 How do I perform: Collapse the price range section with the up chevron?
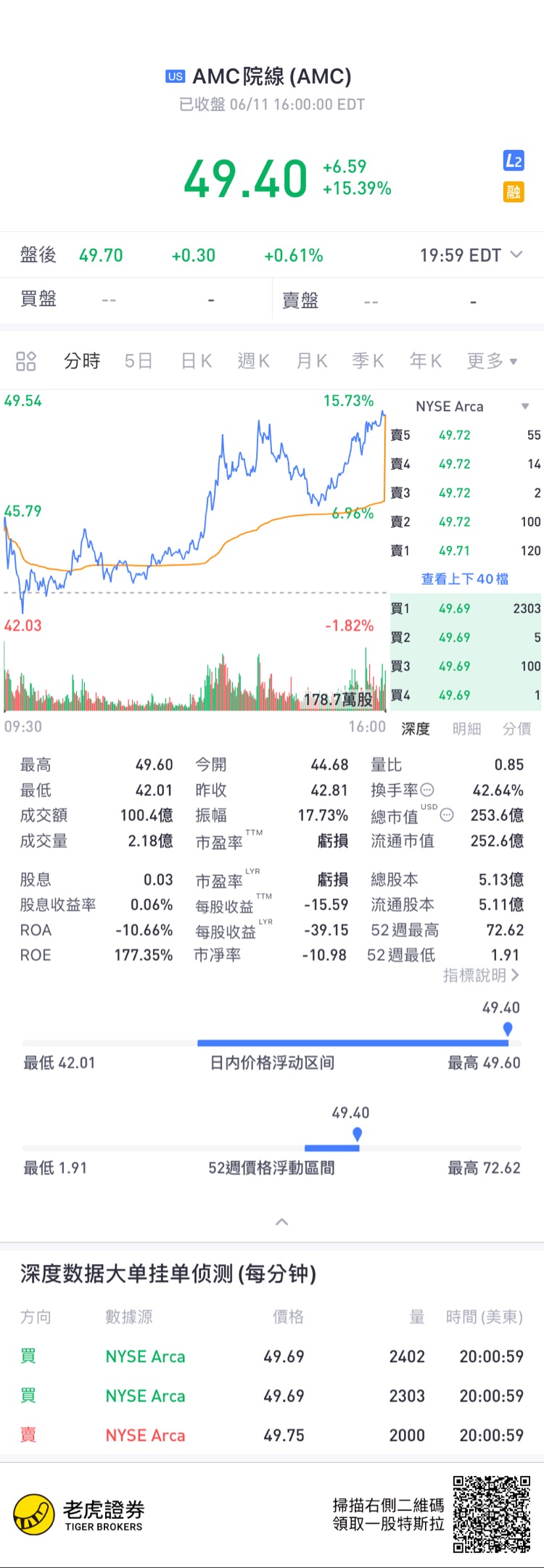[x=282, y=1222]
